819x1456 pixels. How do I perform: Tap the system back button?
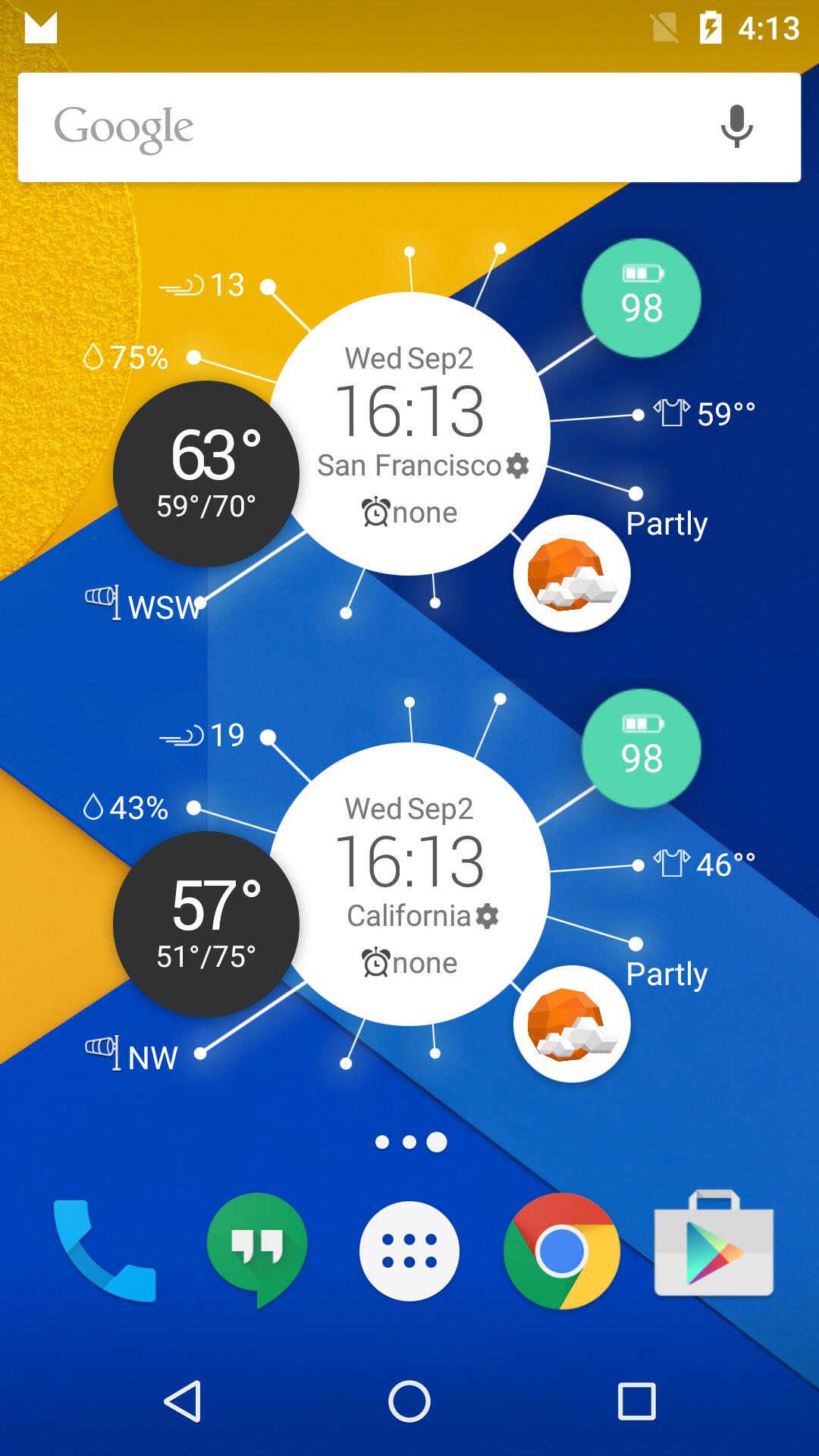pyautogui.click(x=182, y=1401)
